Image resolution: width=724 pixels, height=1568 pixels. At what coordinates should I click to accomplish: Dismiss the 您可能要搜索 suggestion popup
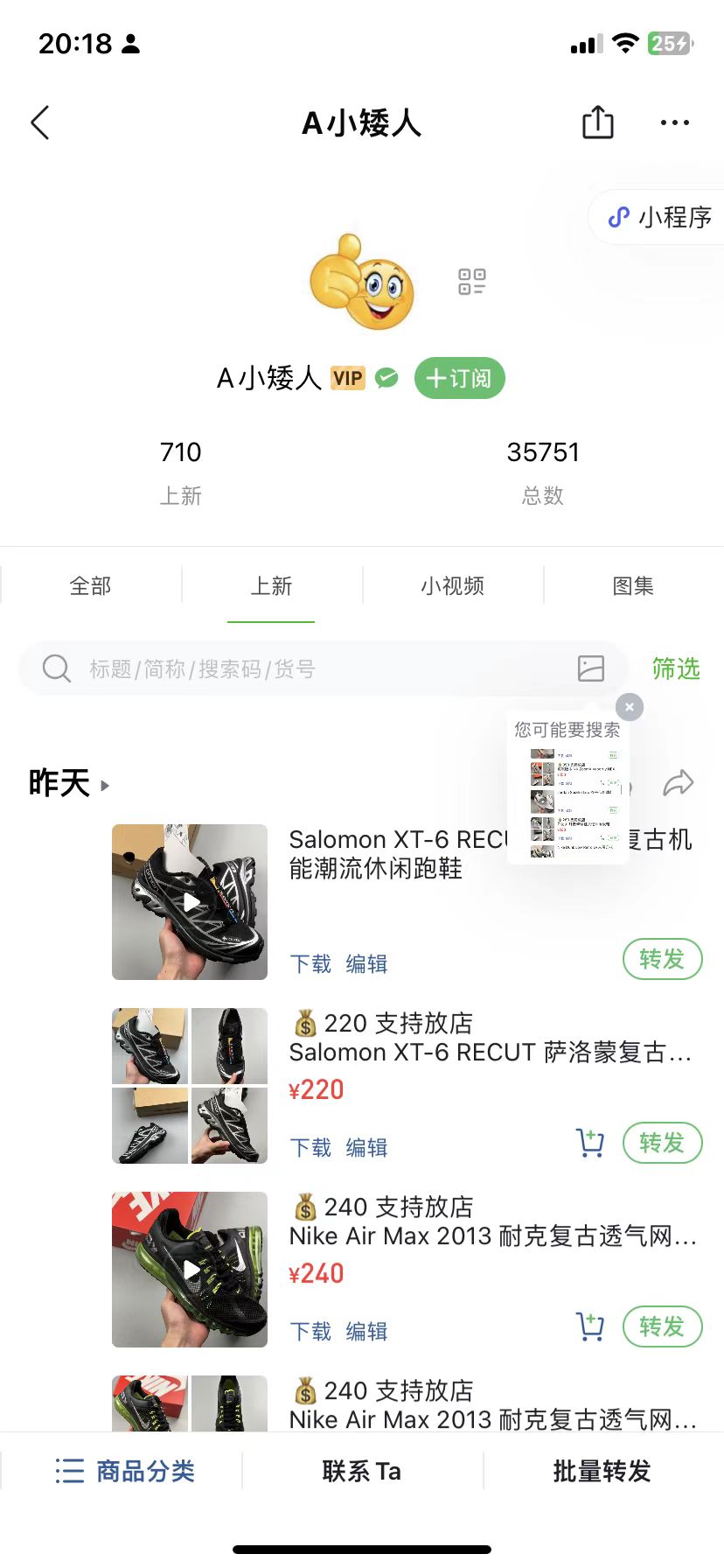[630, 707]
